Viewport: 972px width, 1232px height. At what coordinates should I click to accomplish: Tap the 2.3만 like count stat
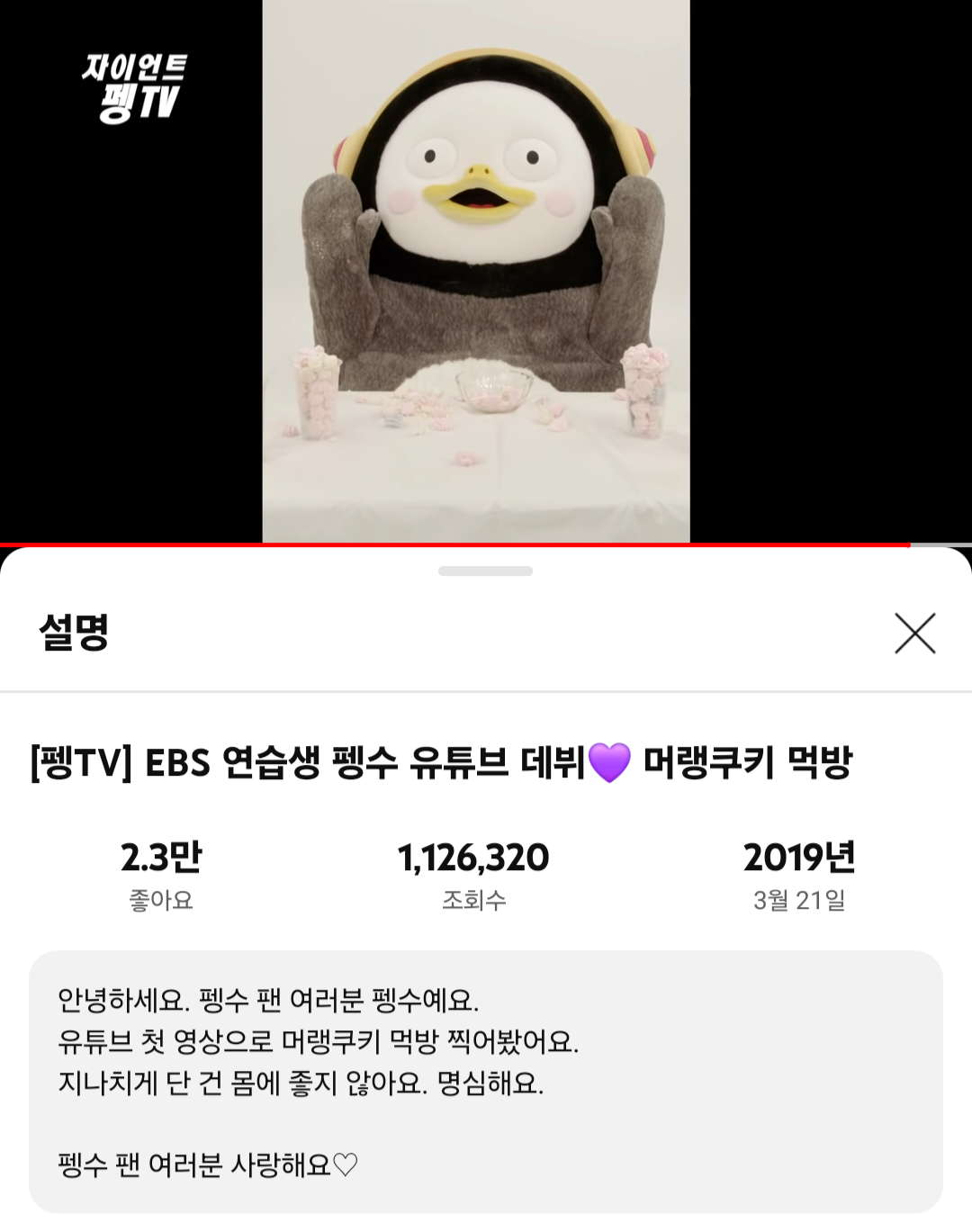162,859
